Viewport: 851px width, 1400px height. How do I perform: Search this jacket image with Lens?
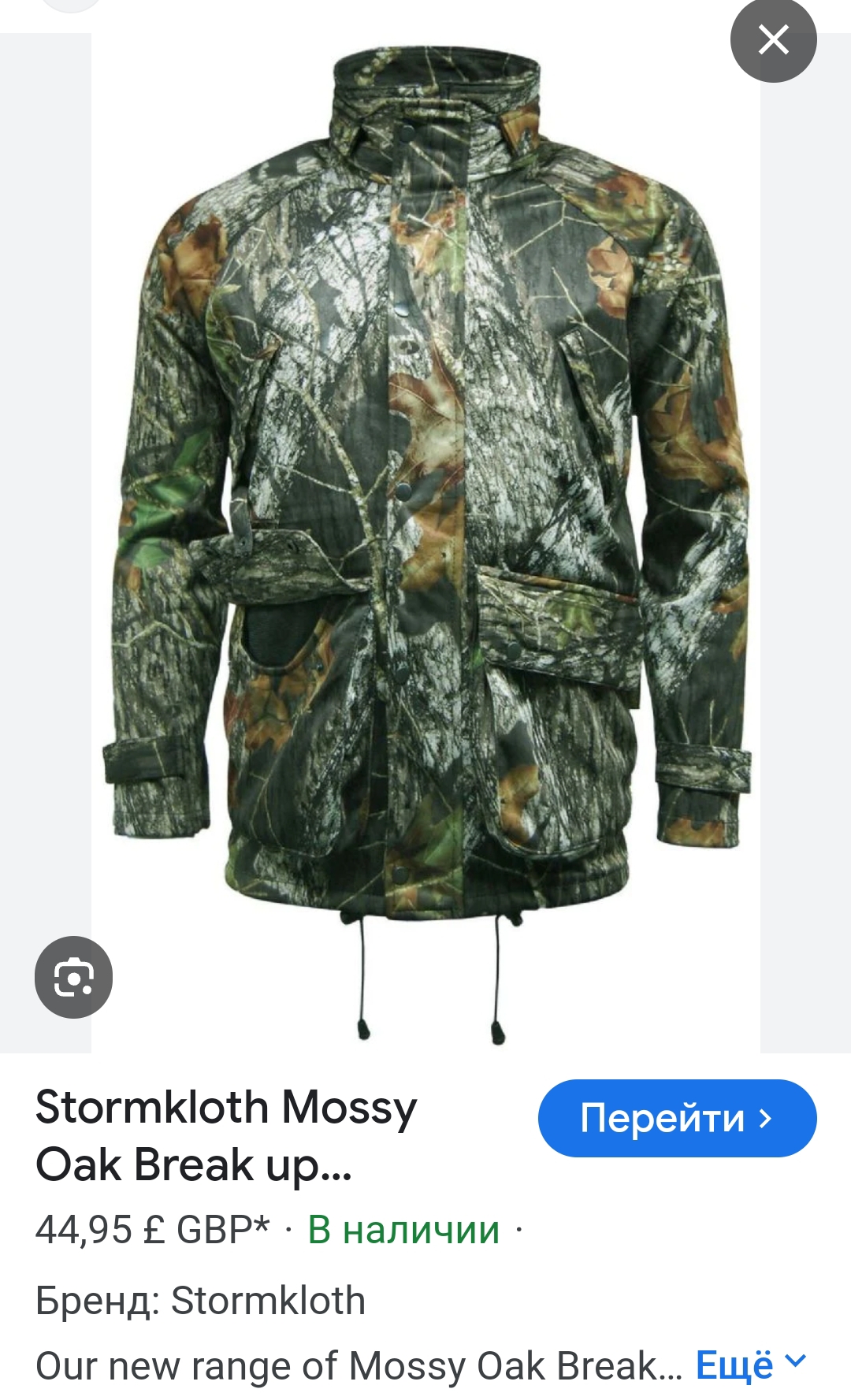[x=73, y=977]
